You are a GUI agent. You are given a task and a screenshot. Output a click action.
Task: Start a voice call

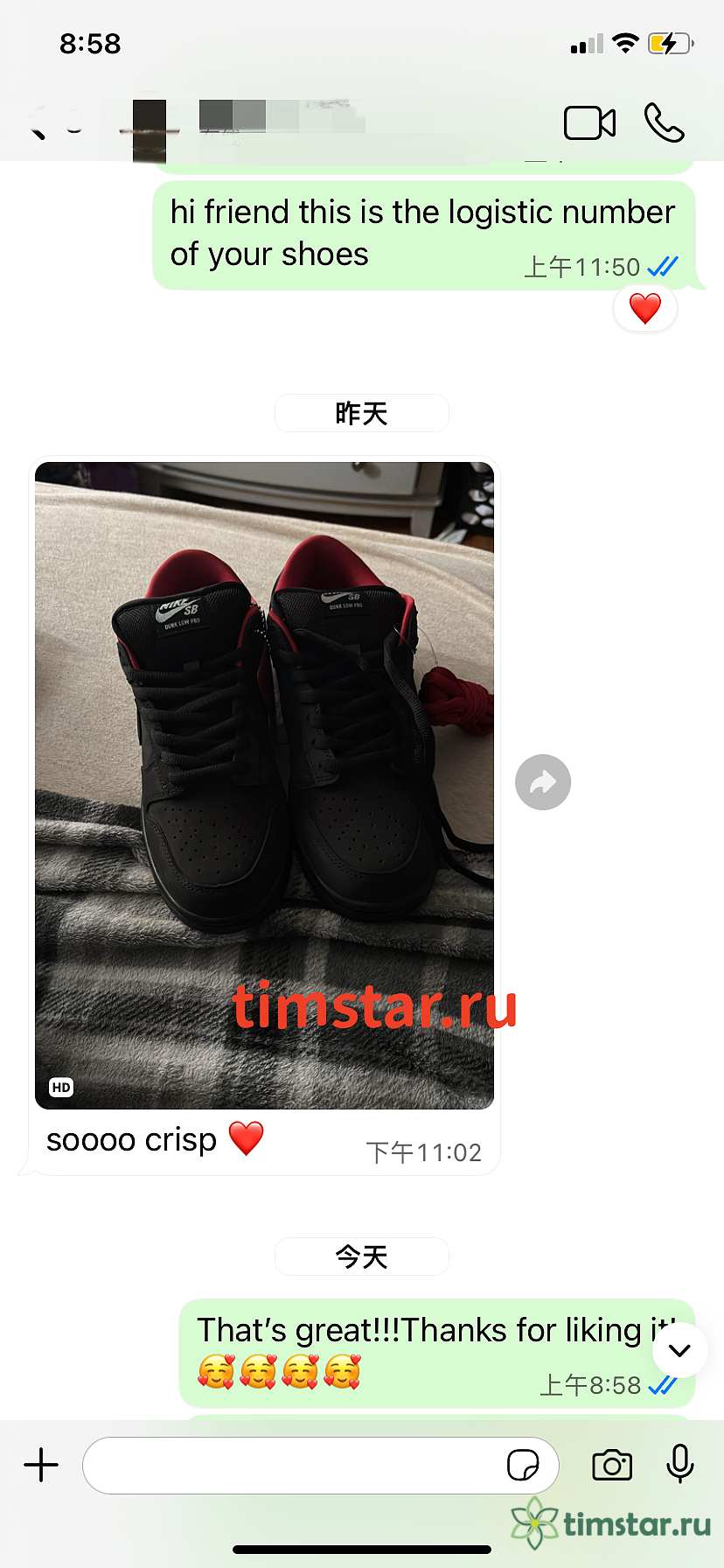(x=665, y=122)
